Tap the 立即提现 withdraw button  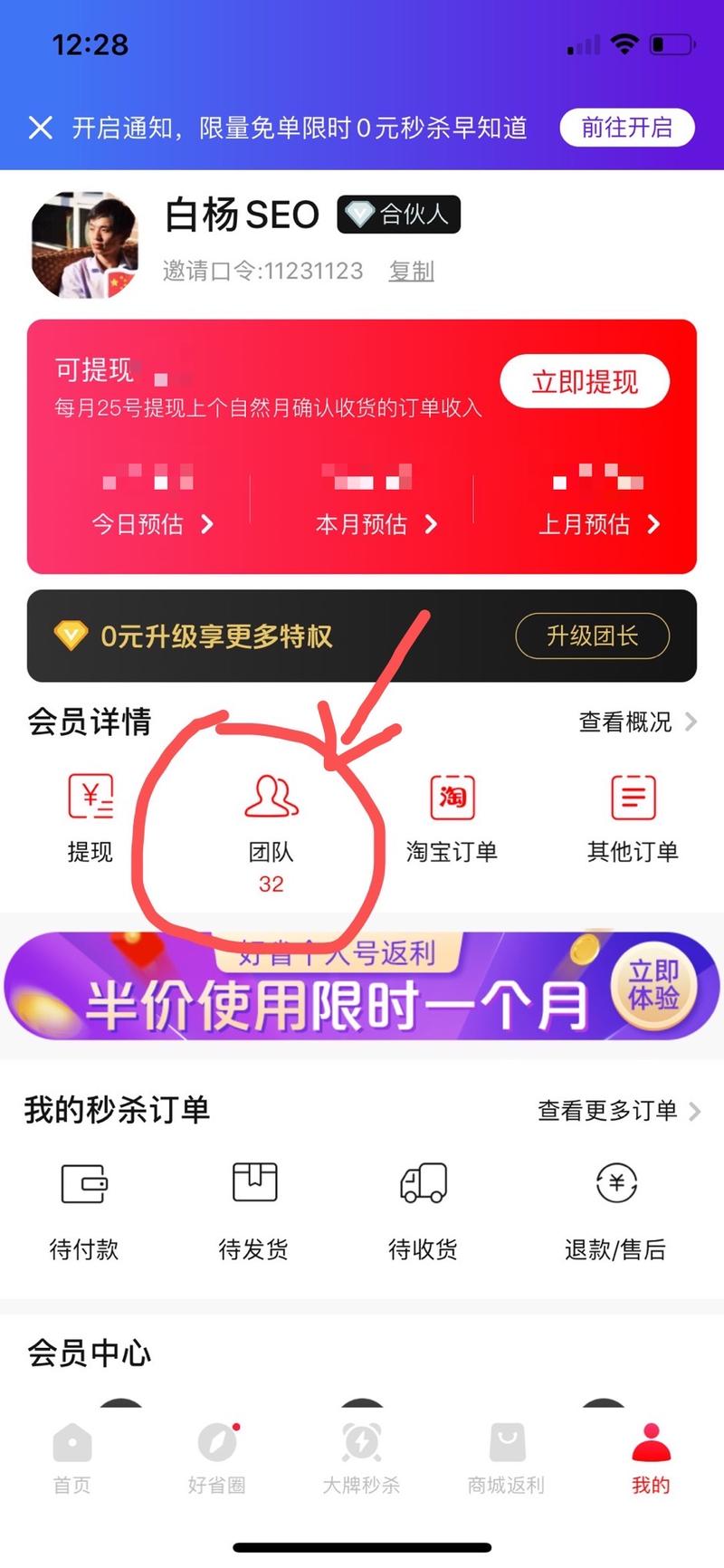585,381
